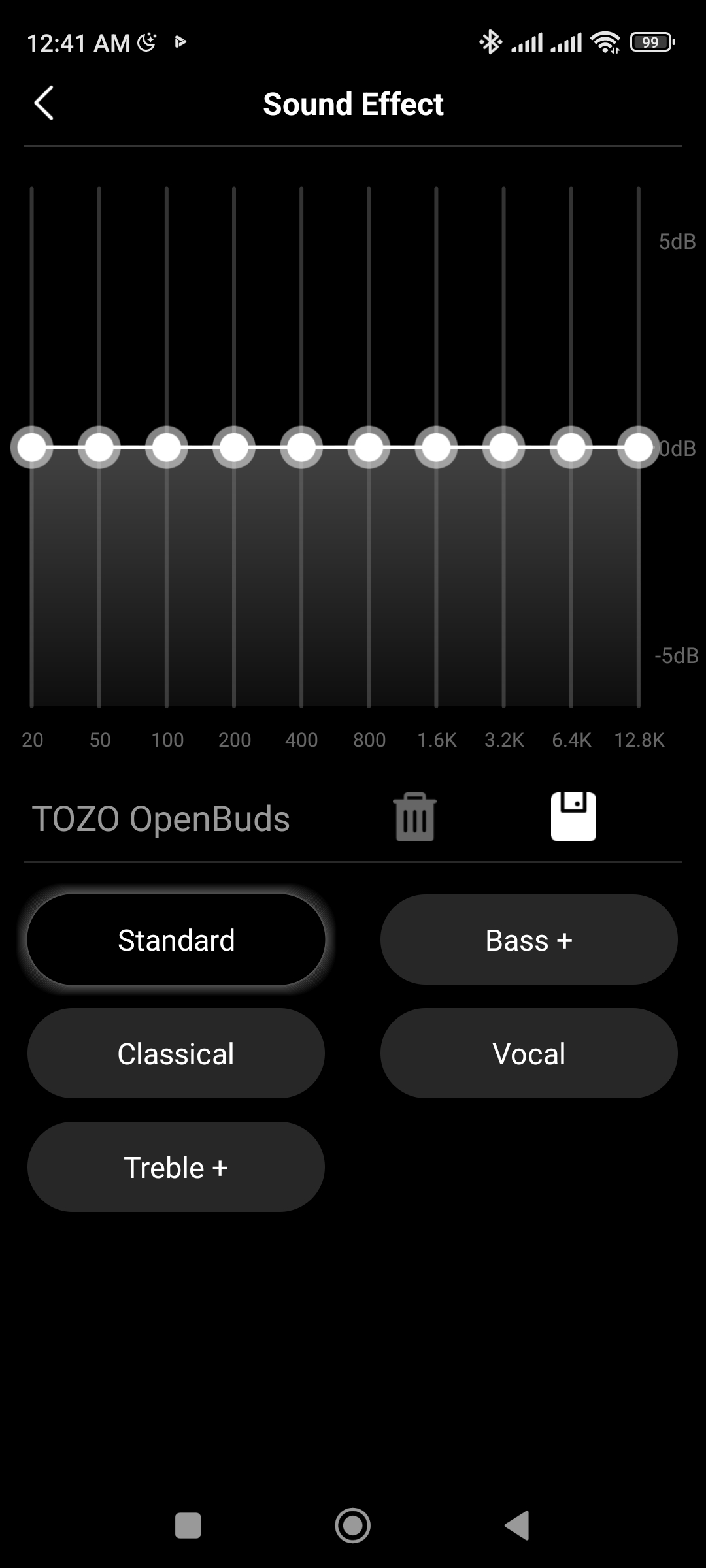Screen dimensions: 706x1568
Task: Tap the recents square navigation button
Action: click(188, 1526)
